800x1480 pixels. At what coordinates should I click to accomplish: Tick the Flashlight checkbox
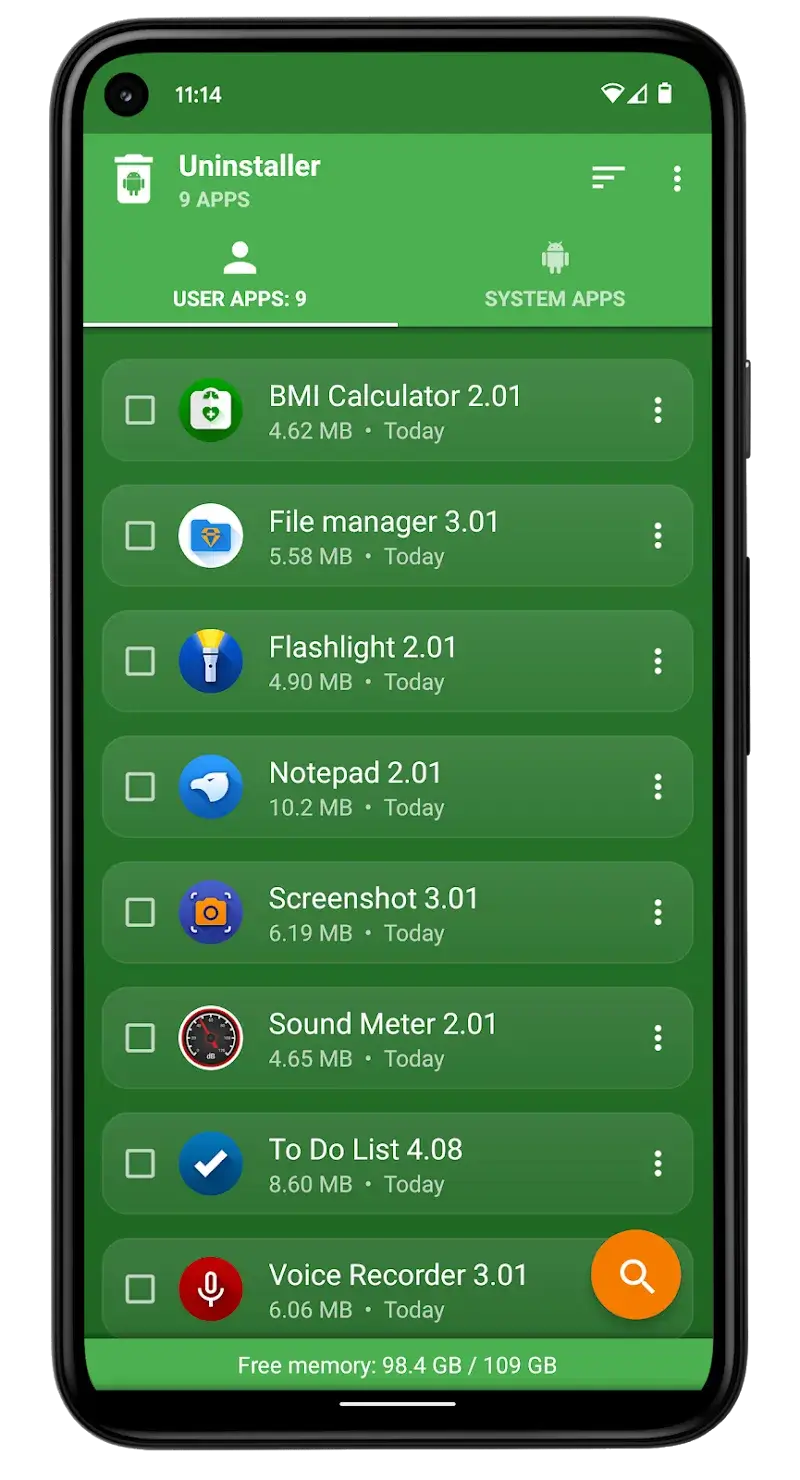click(x=140, y=661)
